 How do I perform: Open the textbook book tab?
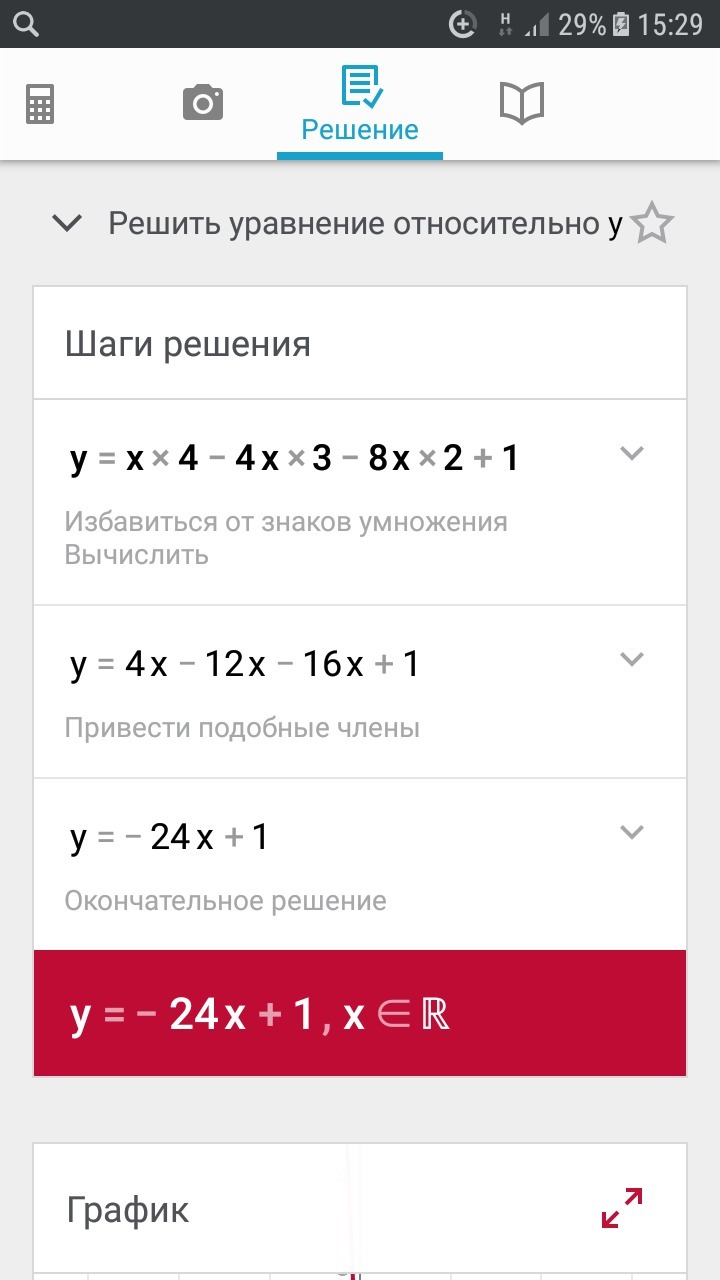(521, 103)
